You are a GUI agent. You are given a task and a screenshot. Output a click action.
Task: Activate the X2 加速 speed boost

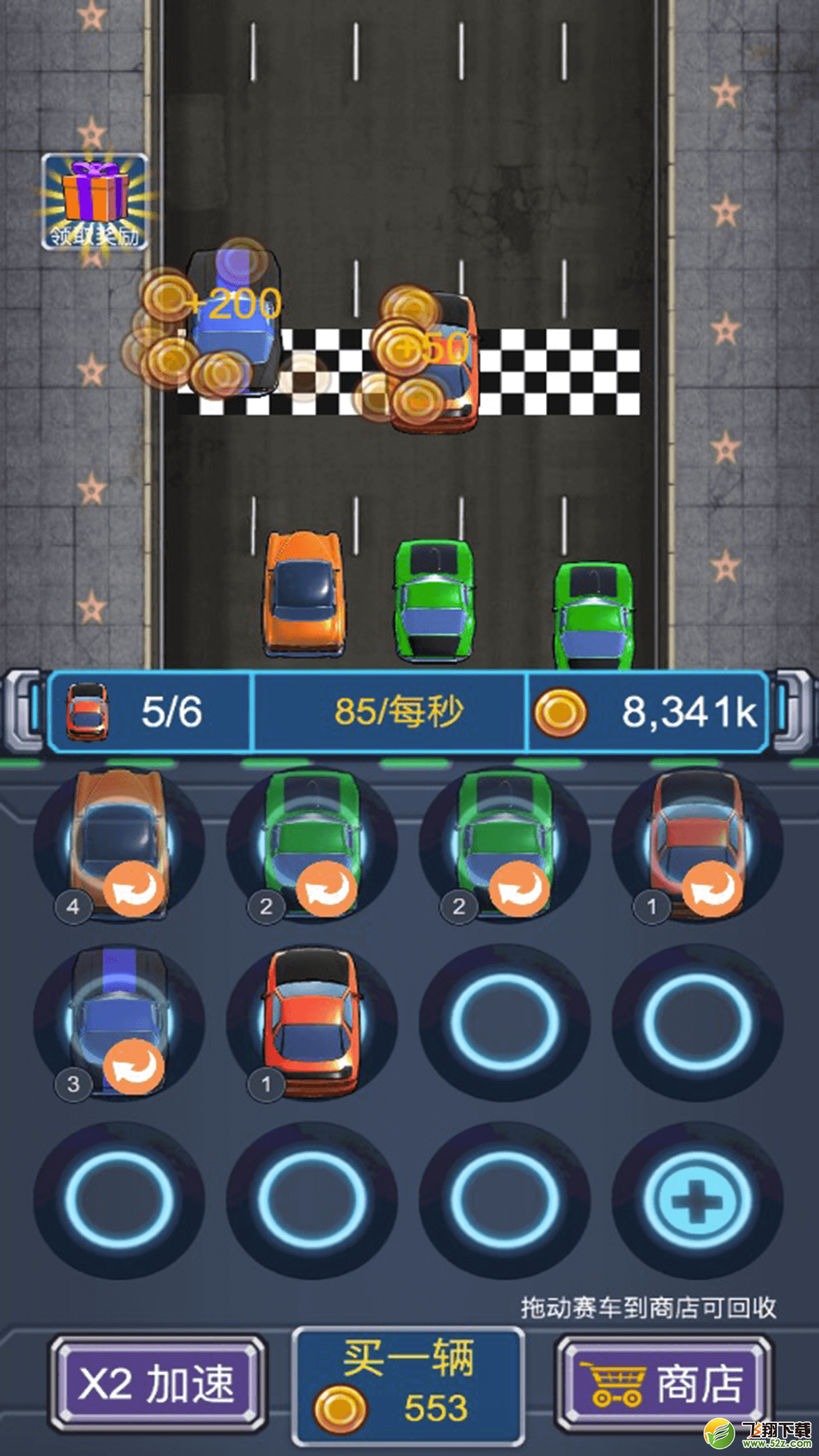pos(158,1383)
